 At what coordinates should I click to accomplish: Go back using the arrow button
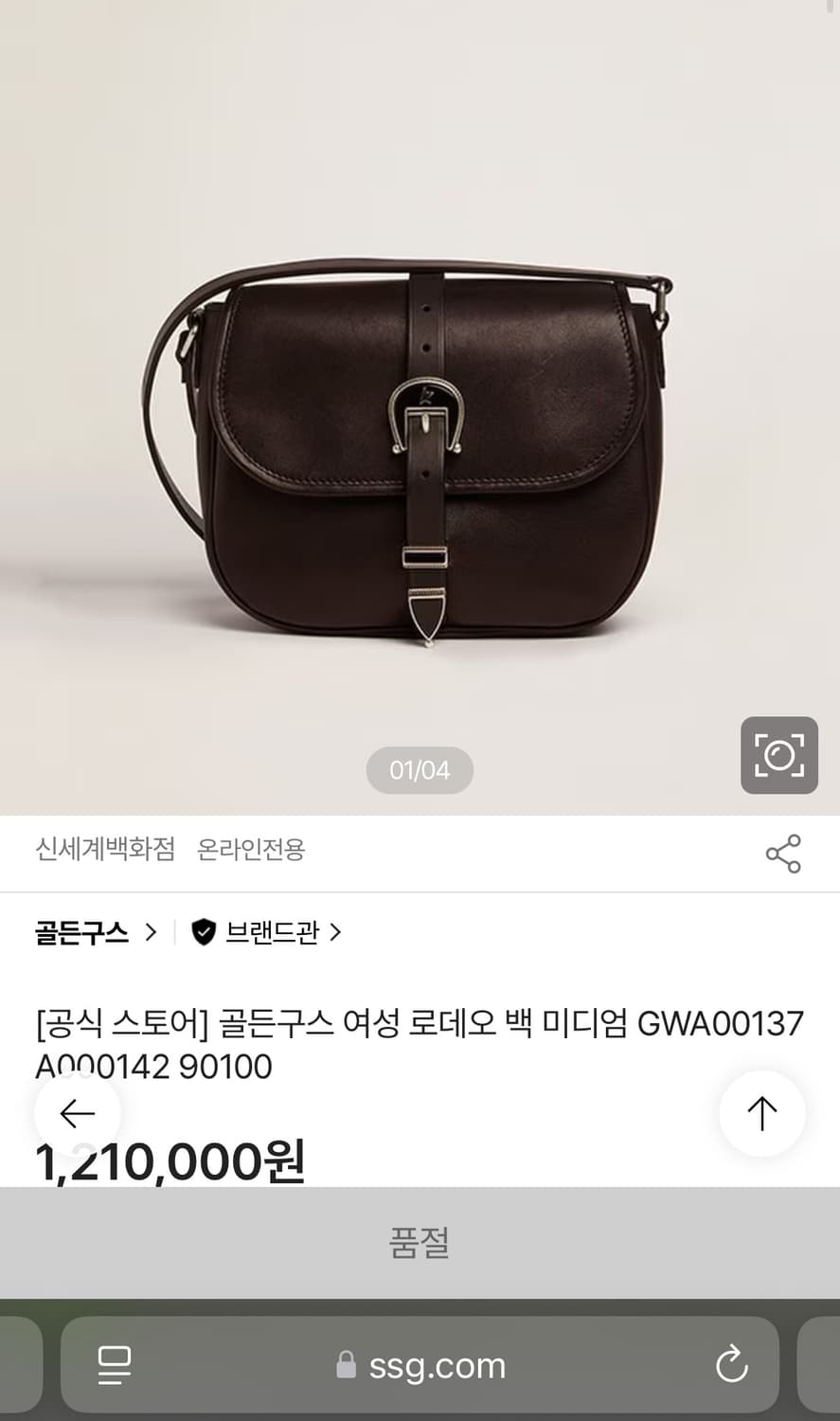pos(76,1114)
